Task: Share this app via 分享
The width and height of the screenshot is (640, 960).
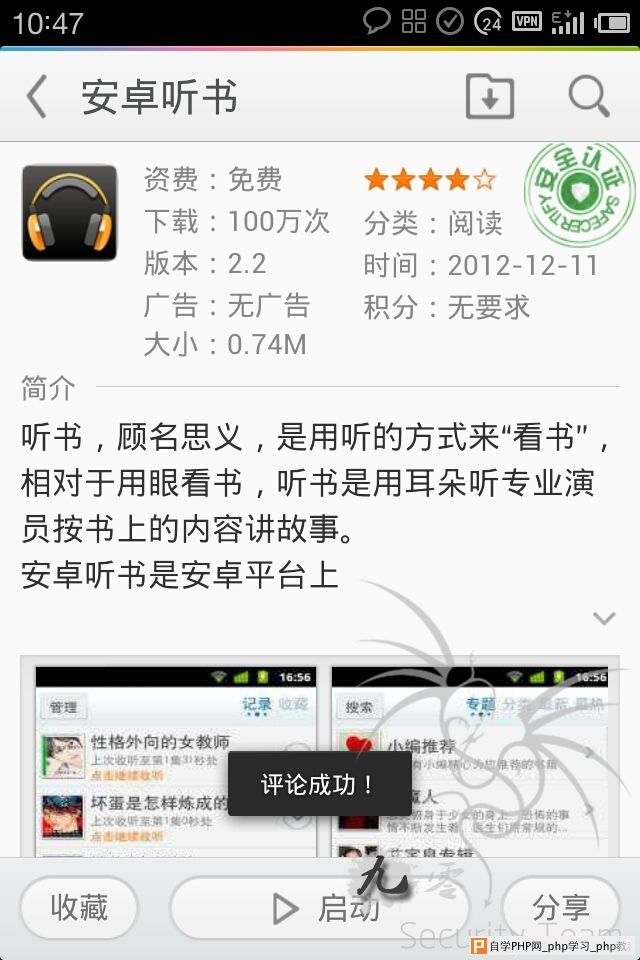Action: (x=560, y=908)
